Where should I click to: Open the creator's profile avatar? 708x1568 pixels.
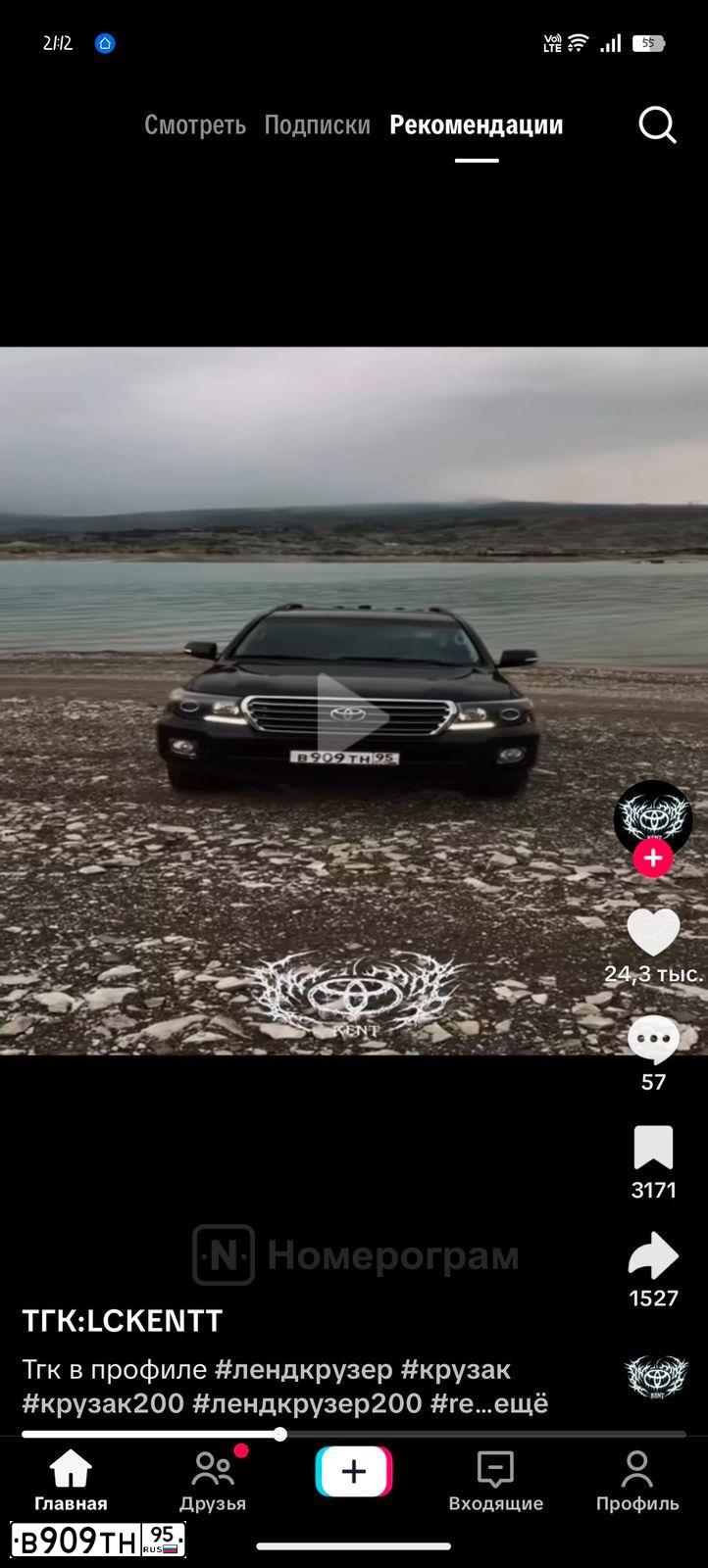click(653, 817)
